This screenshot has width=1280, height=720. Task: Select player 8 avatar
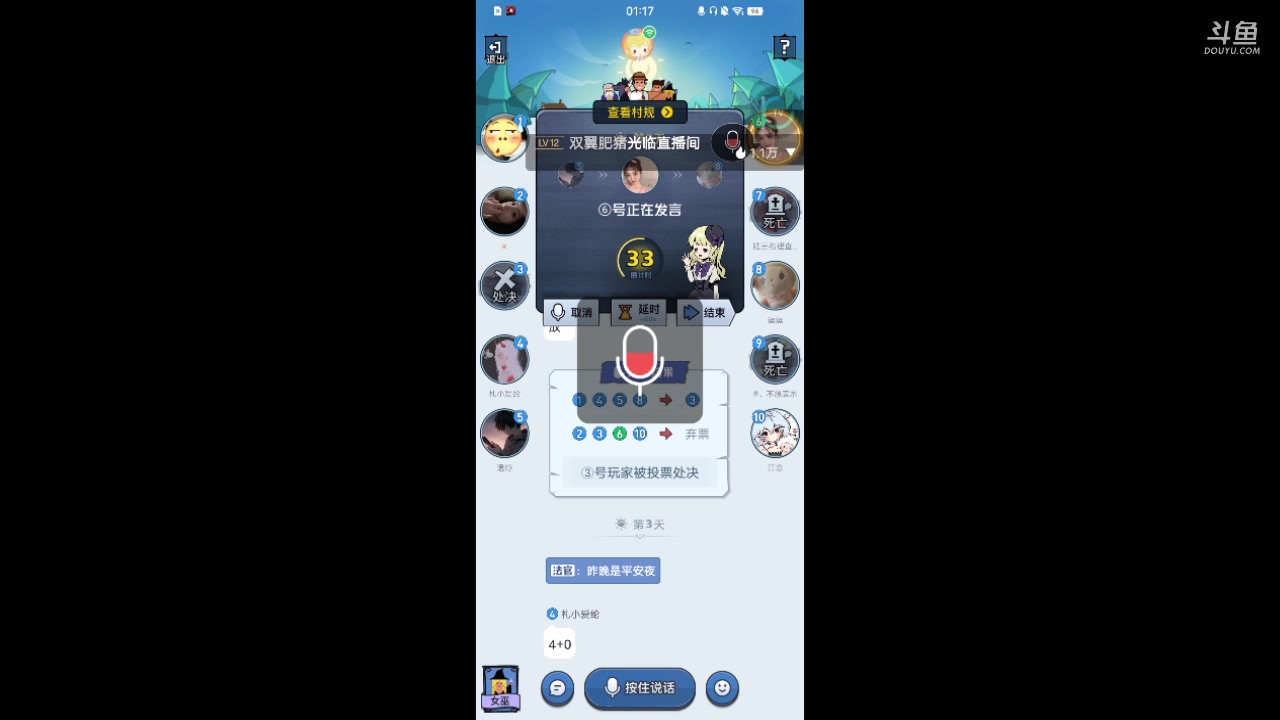(774, 286)
